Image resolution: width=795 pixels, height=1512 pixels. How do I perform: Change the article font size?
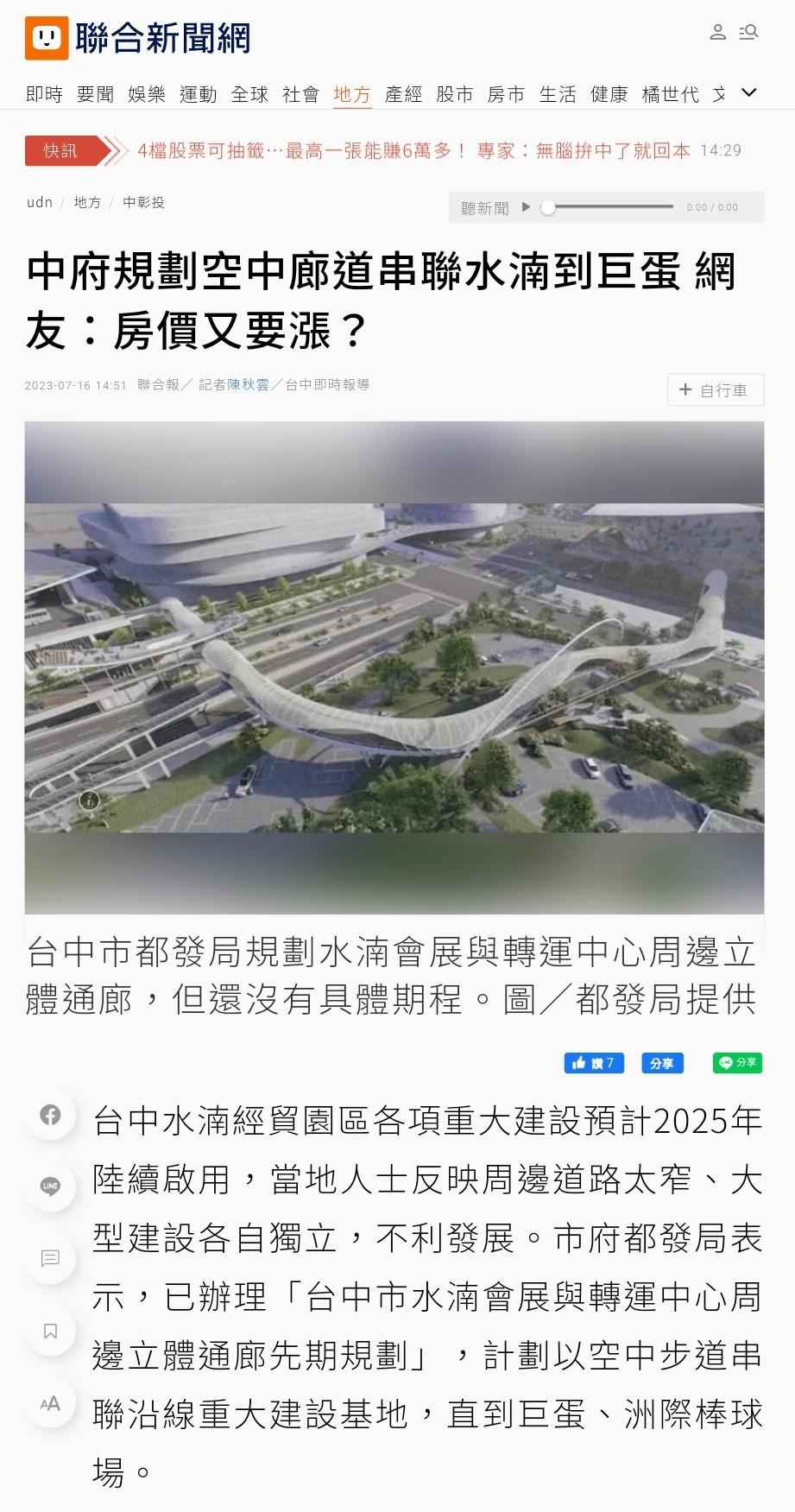click(x=51, y=1403)
